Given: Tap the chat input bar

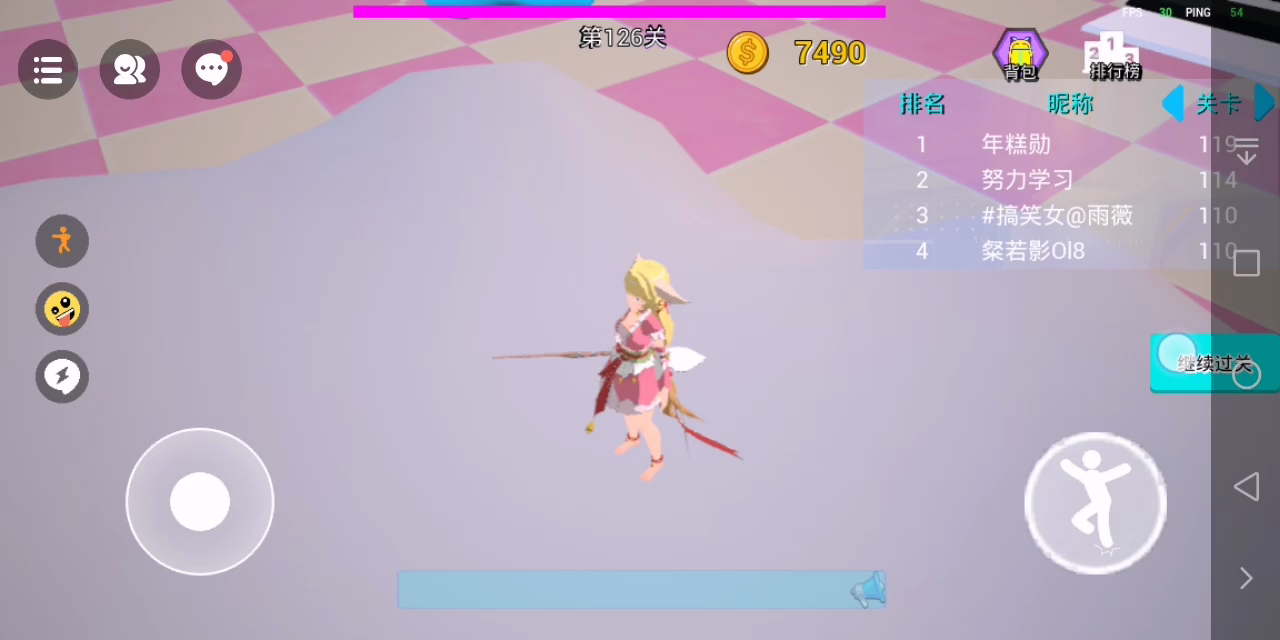Looking at the screenshot, I should [x=620, y=590].
